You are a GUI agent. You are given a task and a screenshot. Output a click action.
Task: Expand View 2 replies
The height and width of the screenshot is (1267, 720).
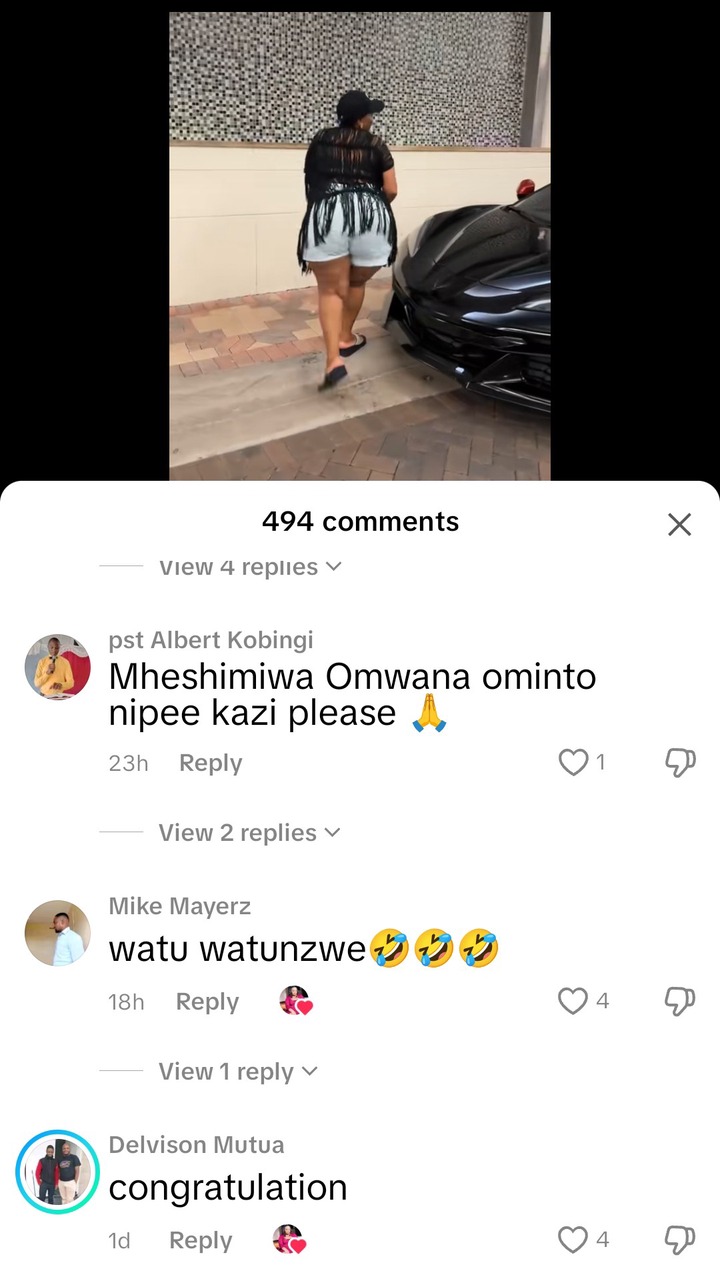tap(249, 833)
